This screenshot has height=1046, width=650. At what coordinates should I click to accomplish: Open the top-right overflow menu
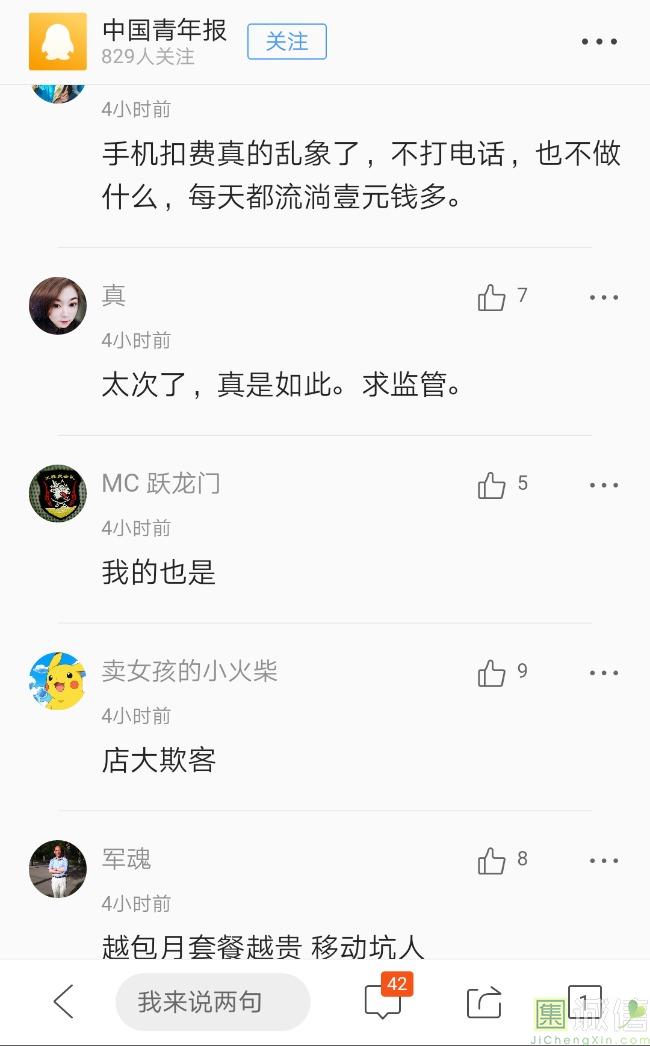coord(599,42)
